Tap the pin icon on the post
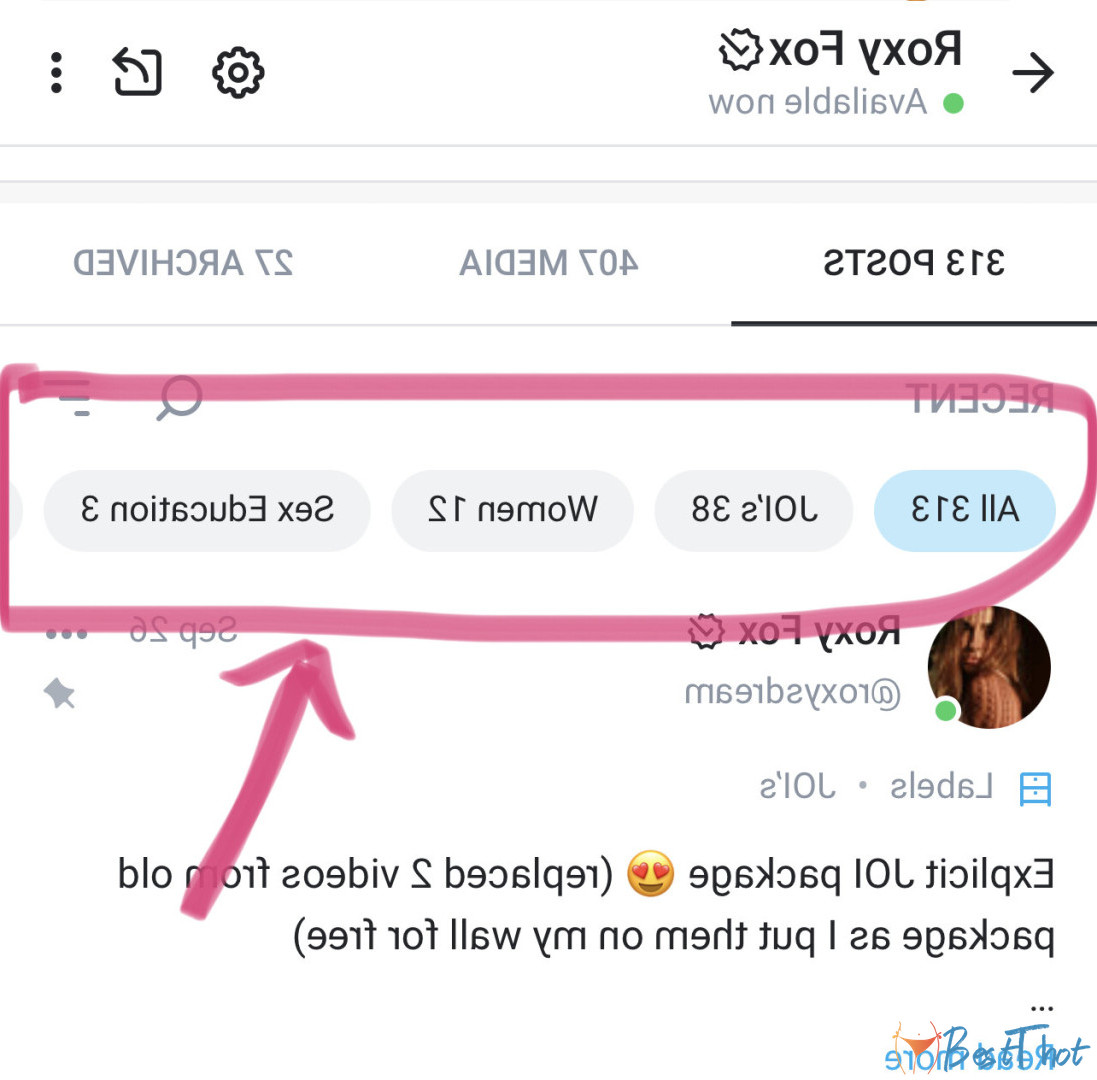This screenshot has width=1097, height=1080. click(x=60, y=694)
